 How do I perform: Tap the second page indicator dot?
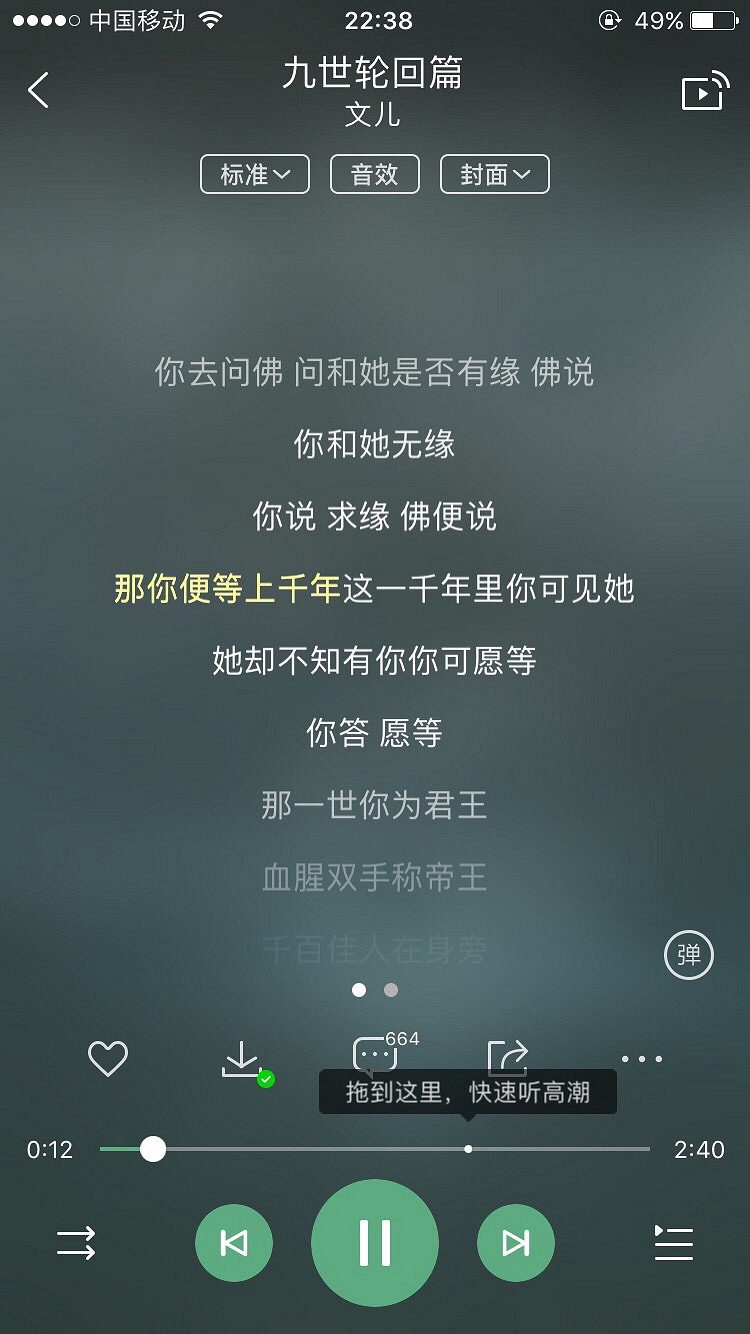tap(391, 990)
